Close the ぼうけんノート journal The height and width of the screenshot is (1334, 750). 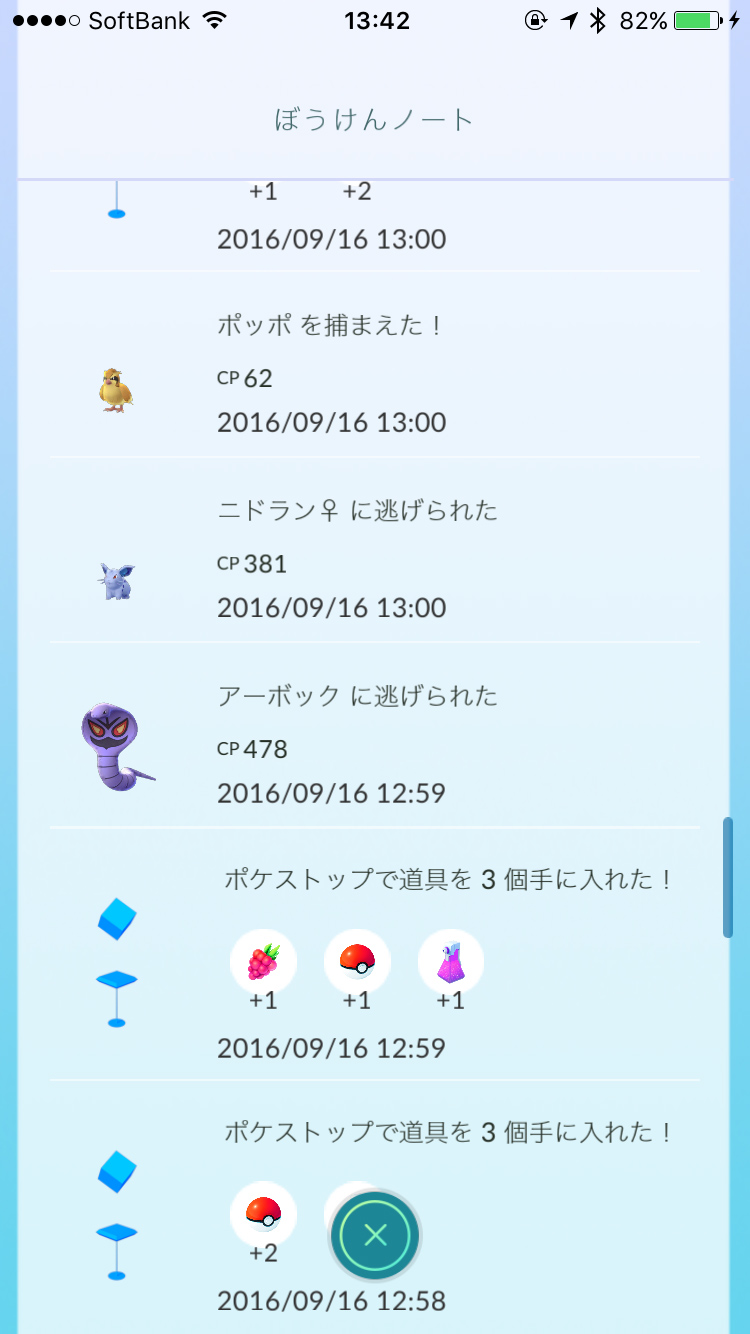[x=375, y=1235]
